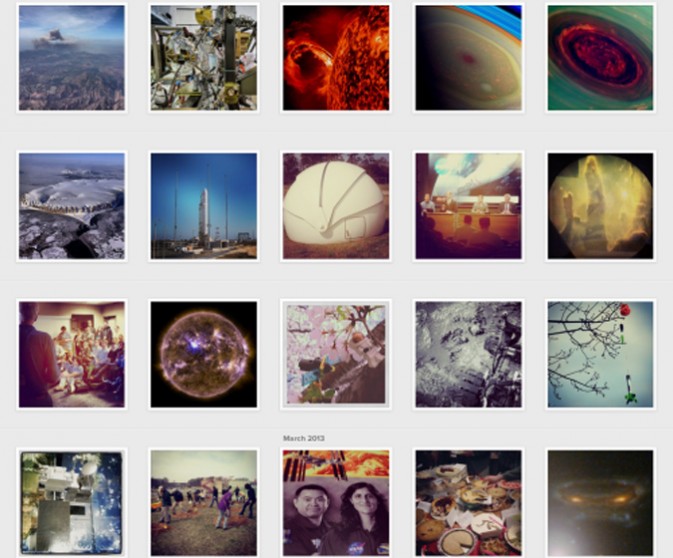
Task: Open the spacecraft hardware close-up photo
Action: 203,57
